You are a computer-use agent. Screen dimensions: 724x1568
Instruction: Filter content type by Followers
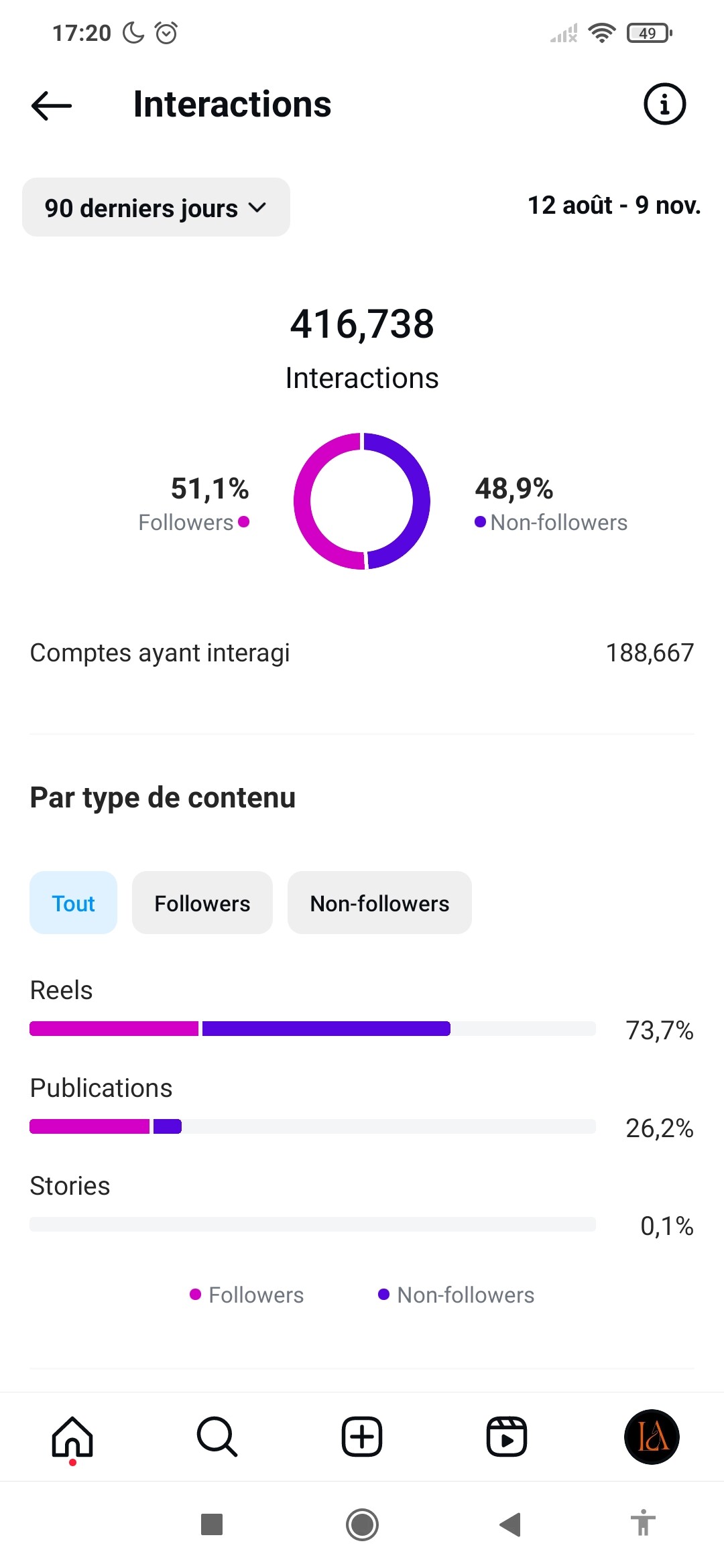click(x=202, y=903)
